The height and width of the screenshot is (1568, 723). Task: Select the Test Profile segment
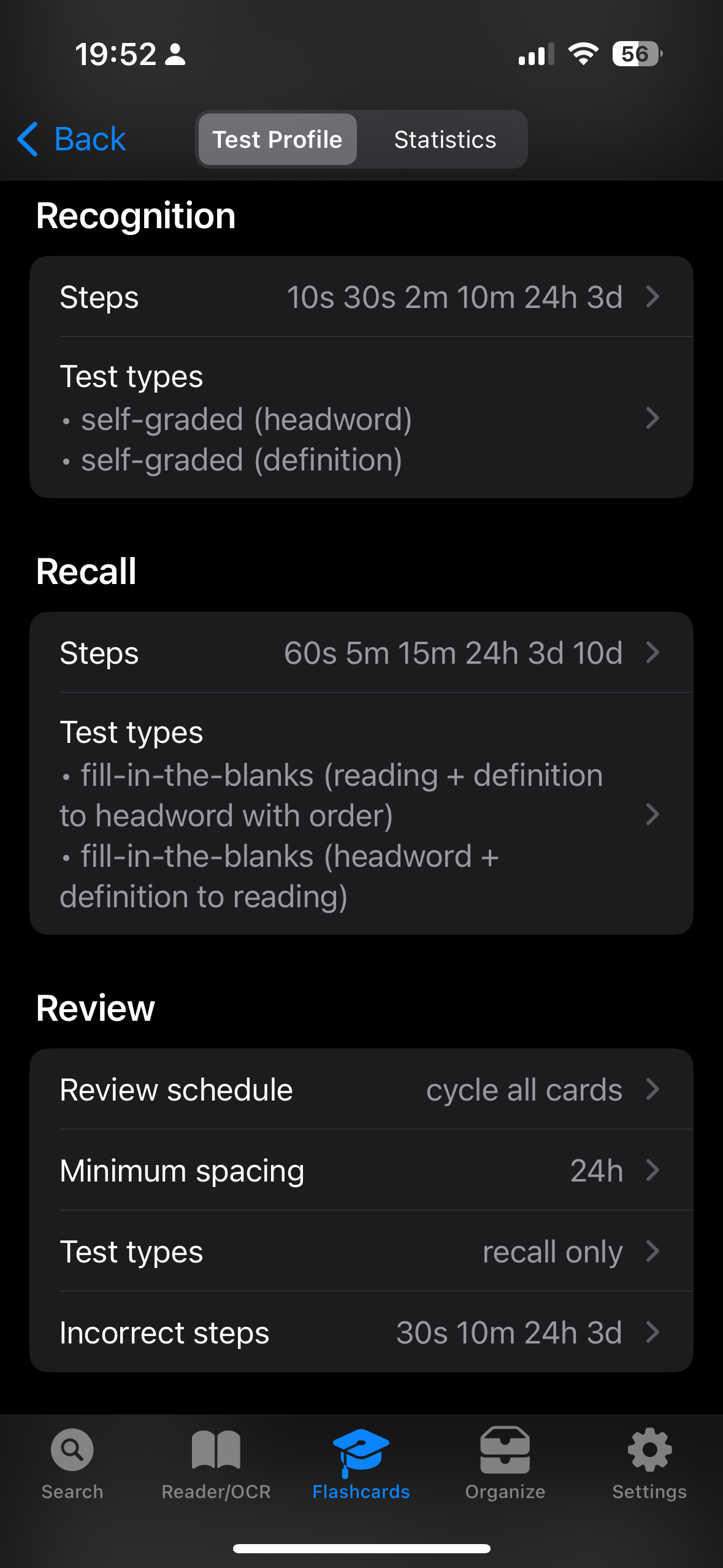click(277, 139)
